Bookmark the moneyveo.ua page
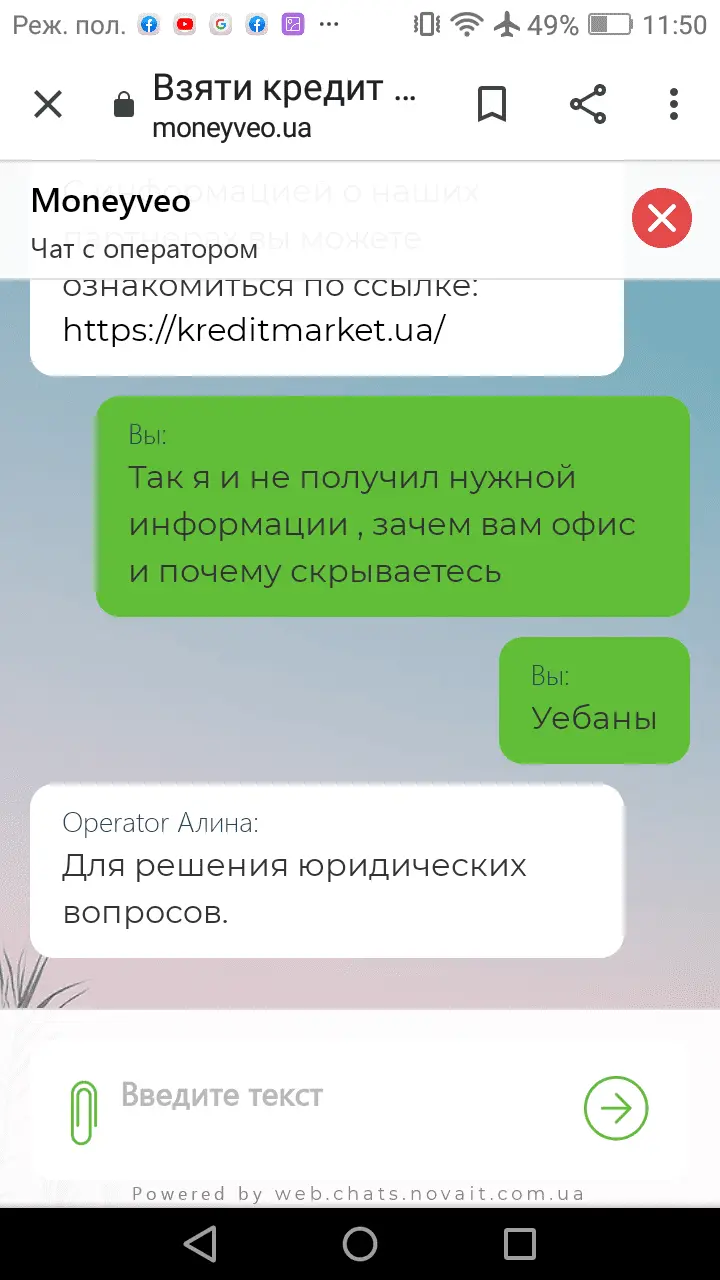Screen dimensions: 720x1280 (491, 104)
